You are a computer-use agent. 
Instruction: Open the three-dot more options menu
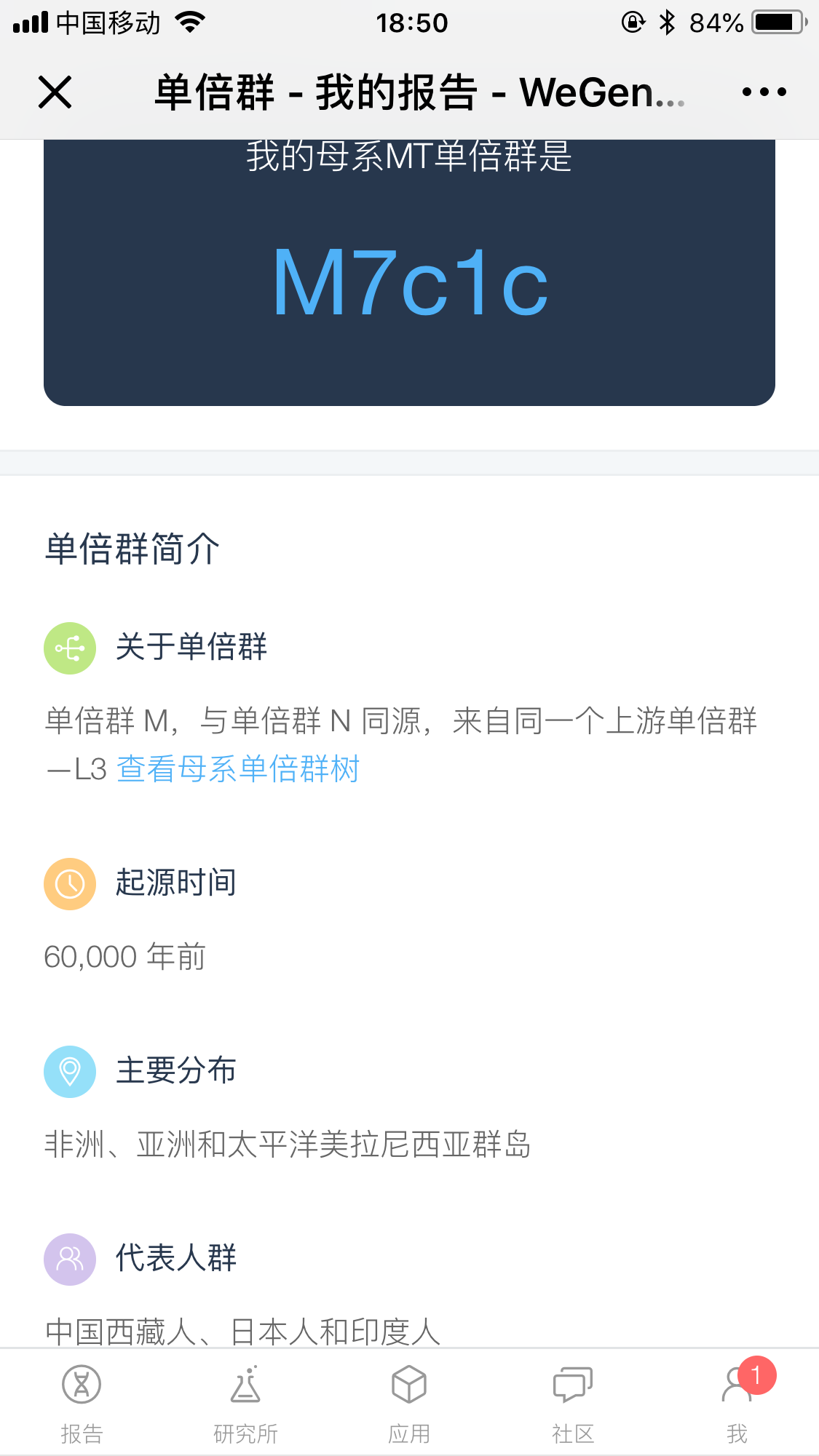click(x=764, y=92)
